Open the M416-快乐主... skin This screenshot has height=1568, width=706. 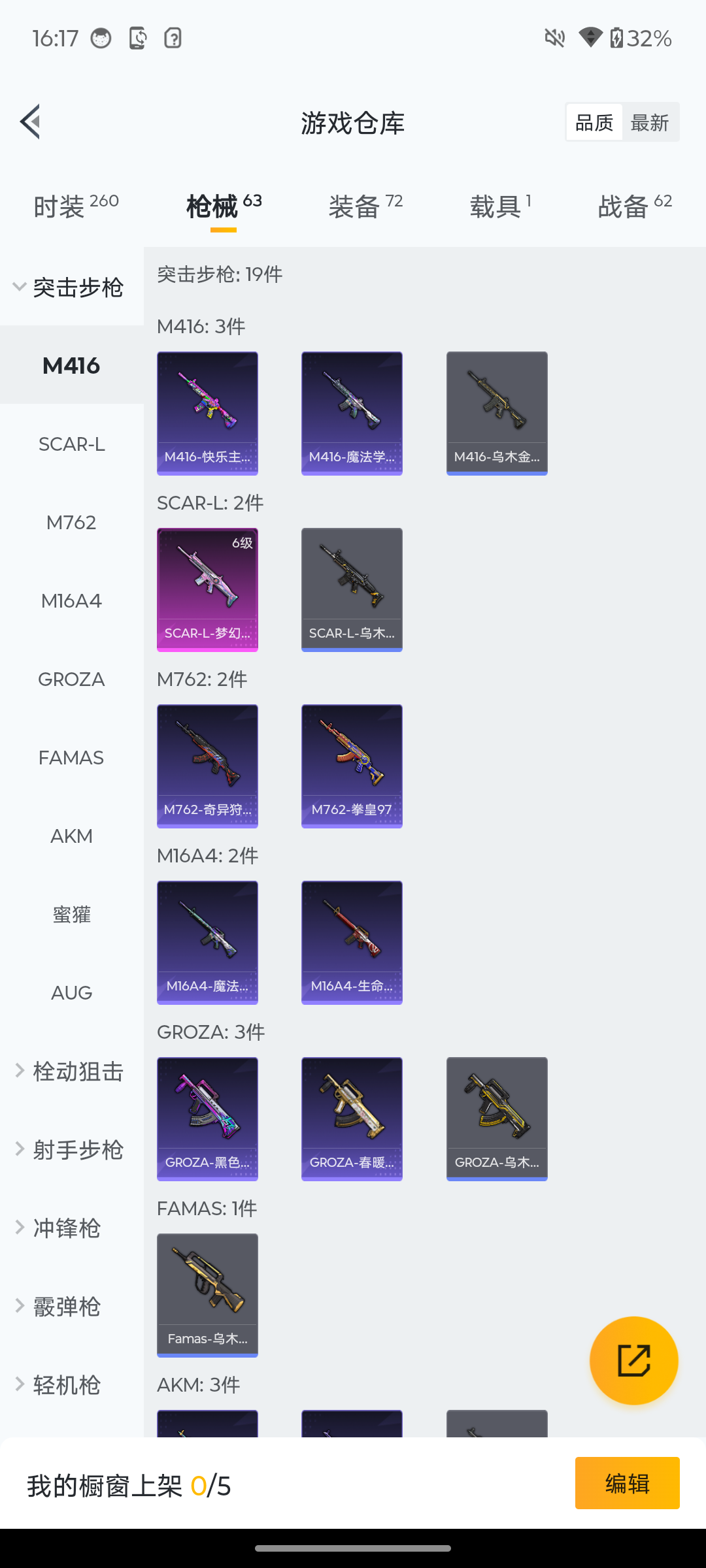tap(207, 413)
